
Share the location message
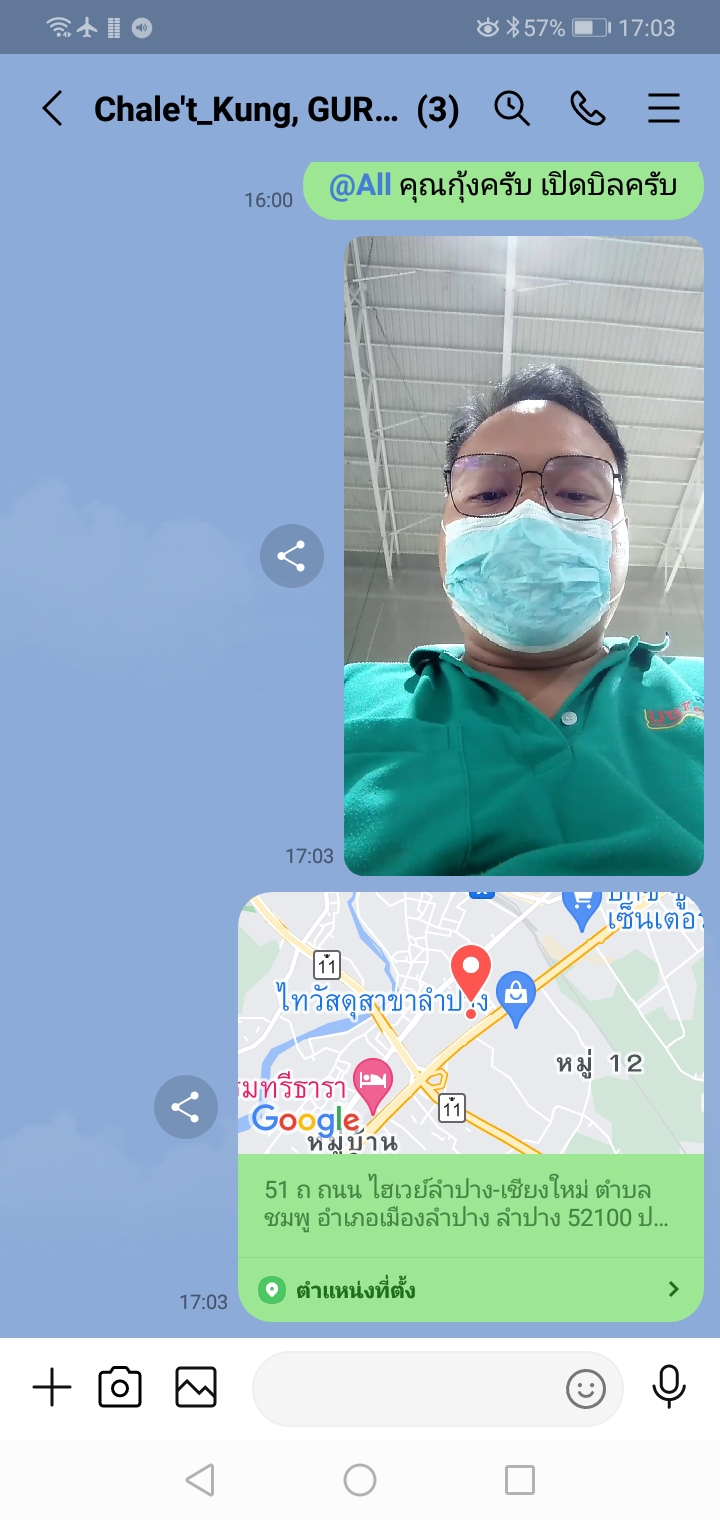(185, 1107)
